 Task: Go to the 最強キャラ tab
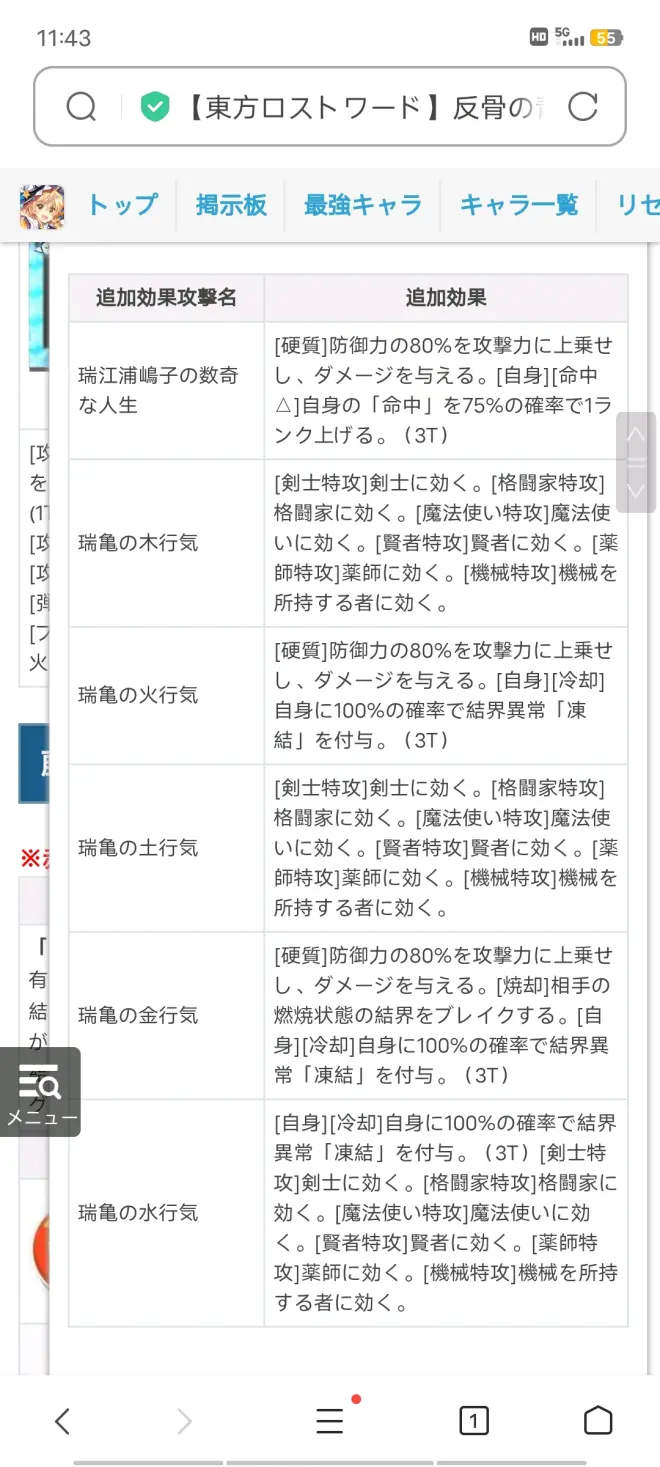(363, 205)
